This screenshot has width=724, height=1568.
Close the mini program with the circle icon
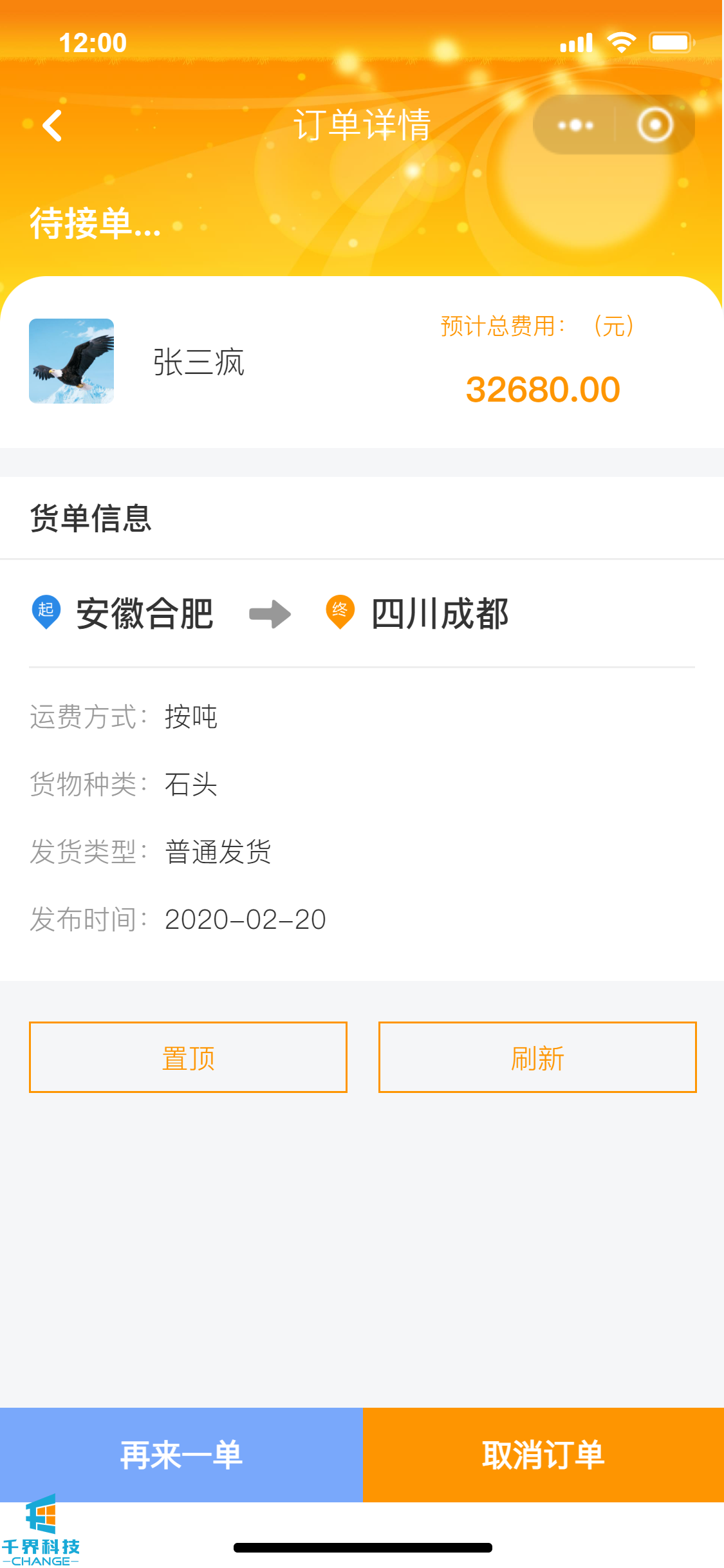point(655,125)
